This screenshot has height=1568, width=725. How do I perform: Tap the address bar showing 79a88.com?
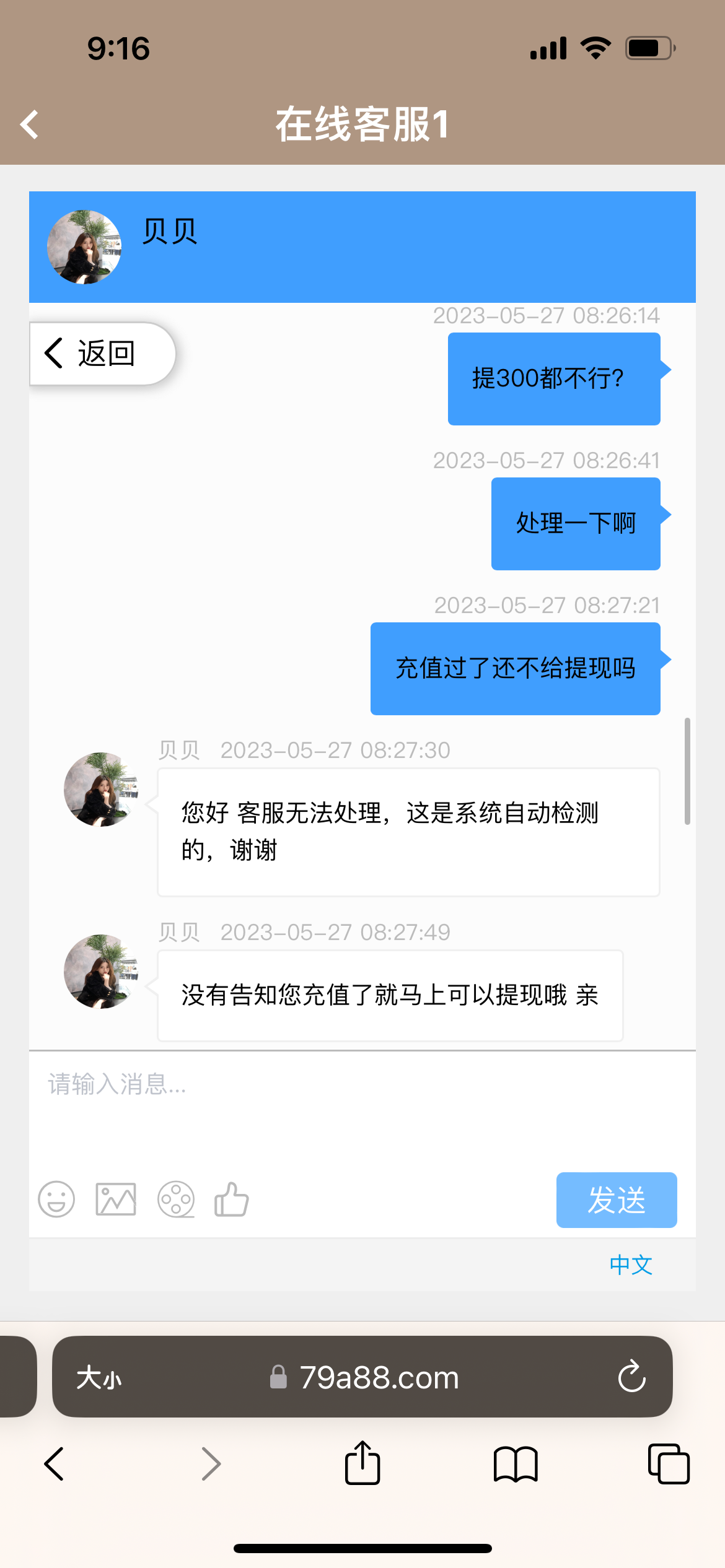pyautogui.click(x=378, y=1379)
